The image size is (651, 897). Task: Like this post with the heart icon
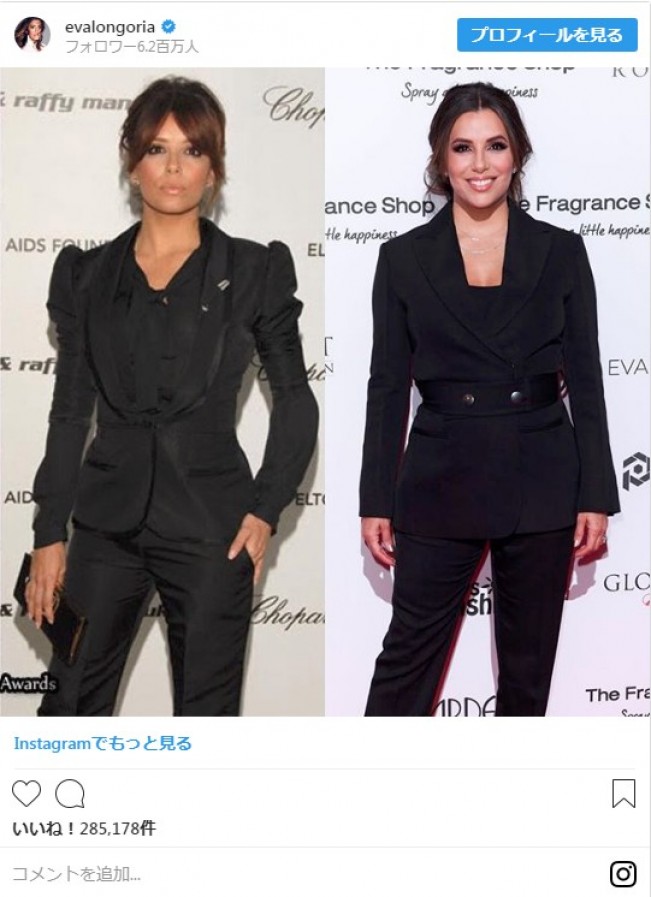tap(27, 794)
